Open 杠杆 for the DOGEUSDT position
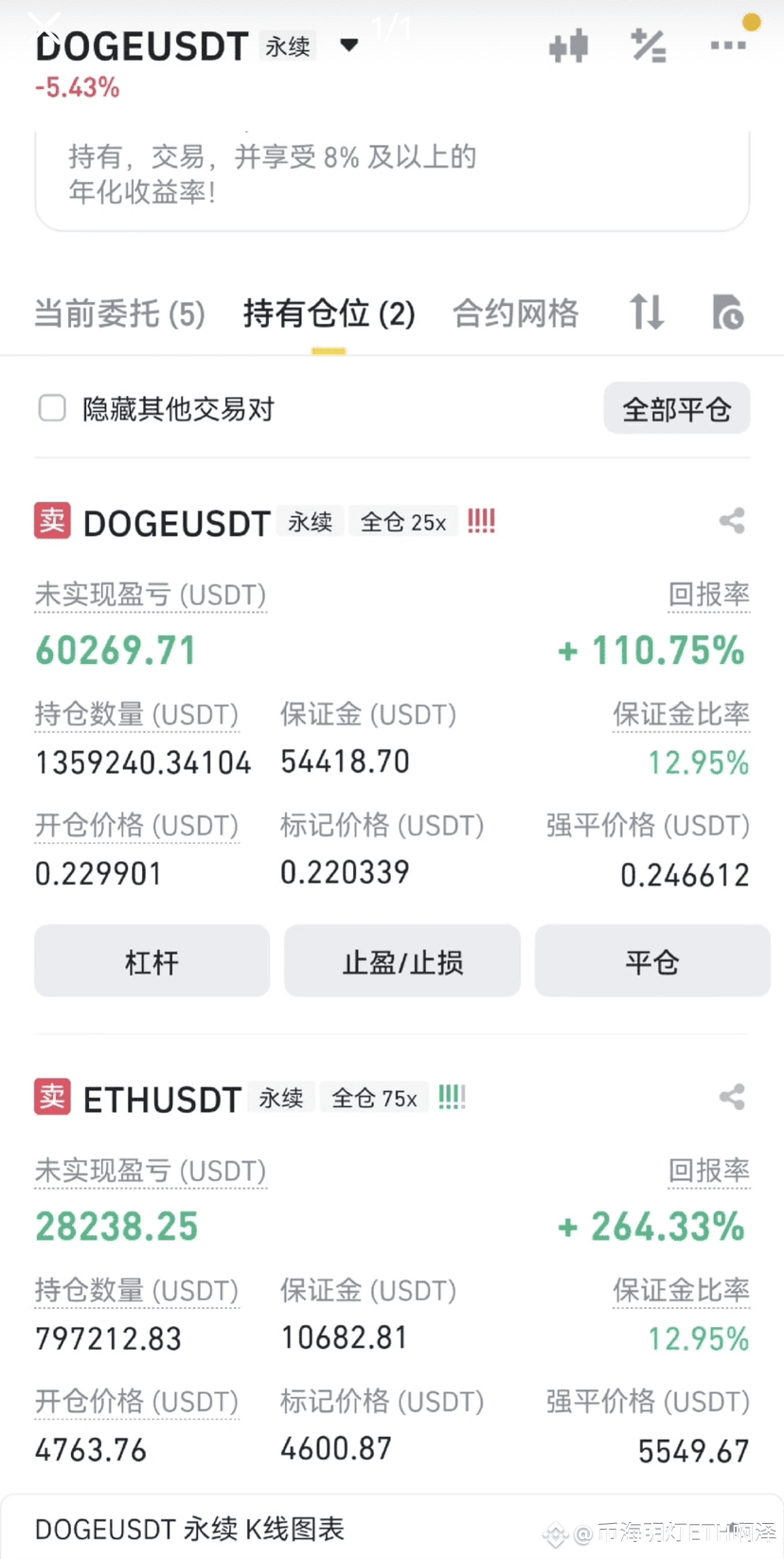This screenshot has width=784, height=1559. (151, 961)
